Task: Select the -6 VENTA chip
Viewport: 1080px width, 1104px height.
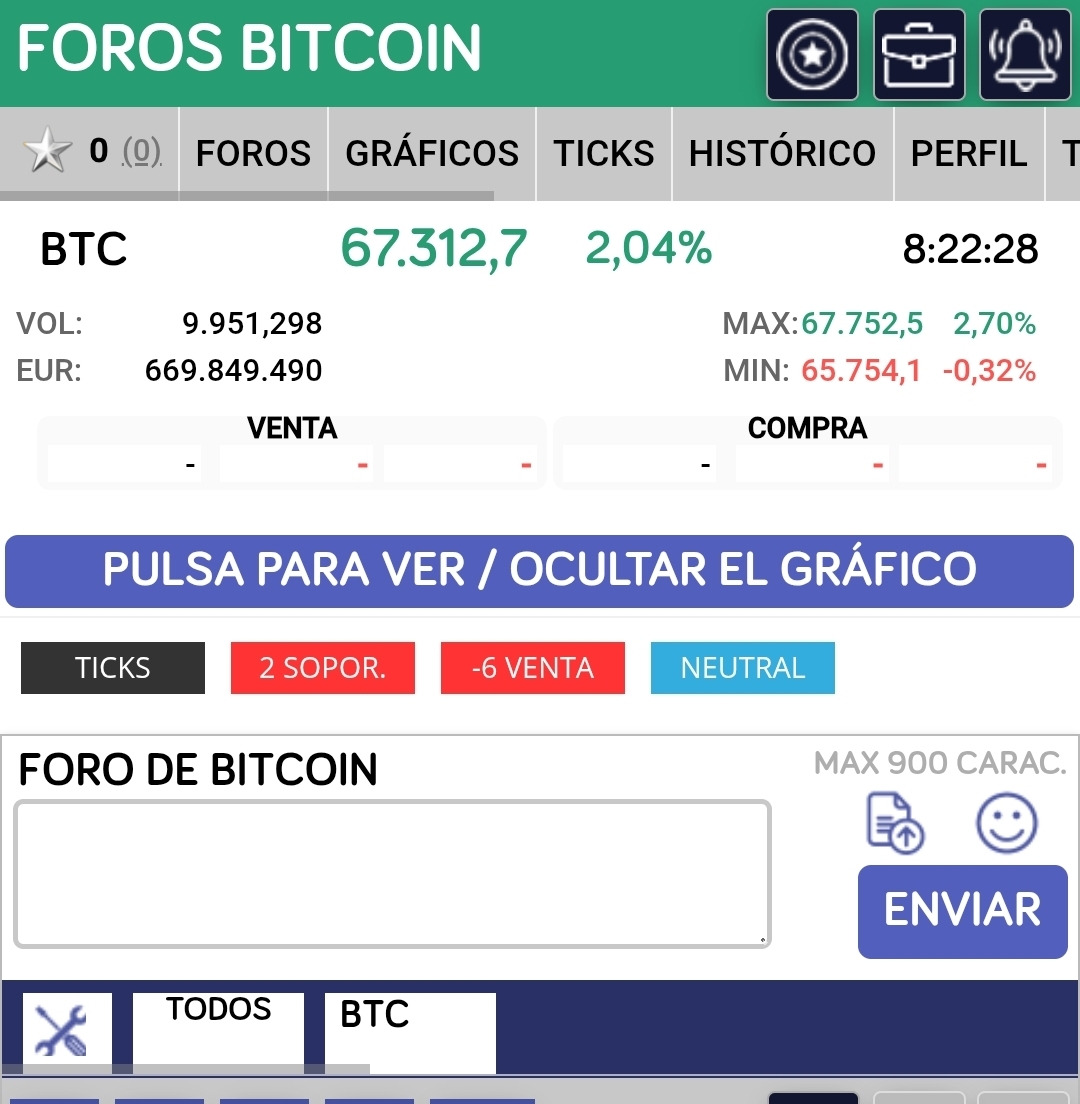Action: 532,668
